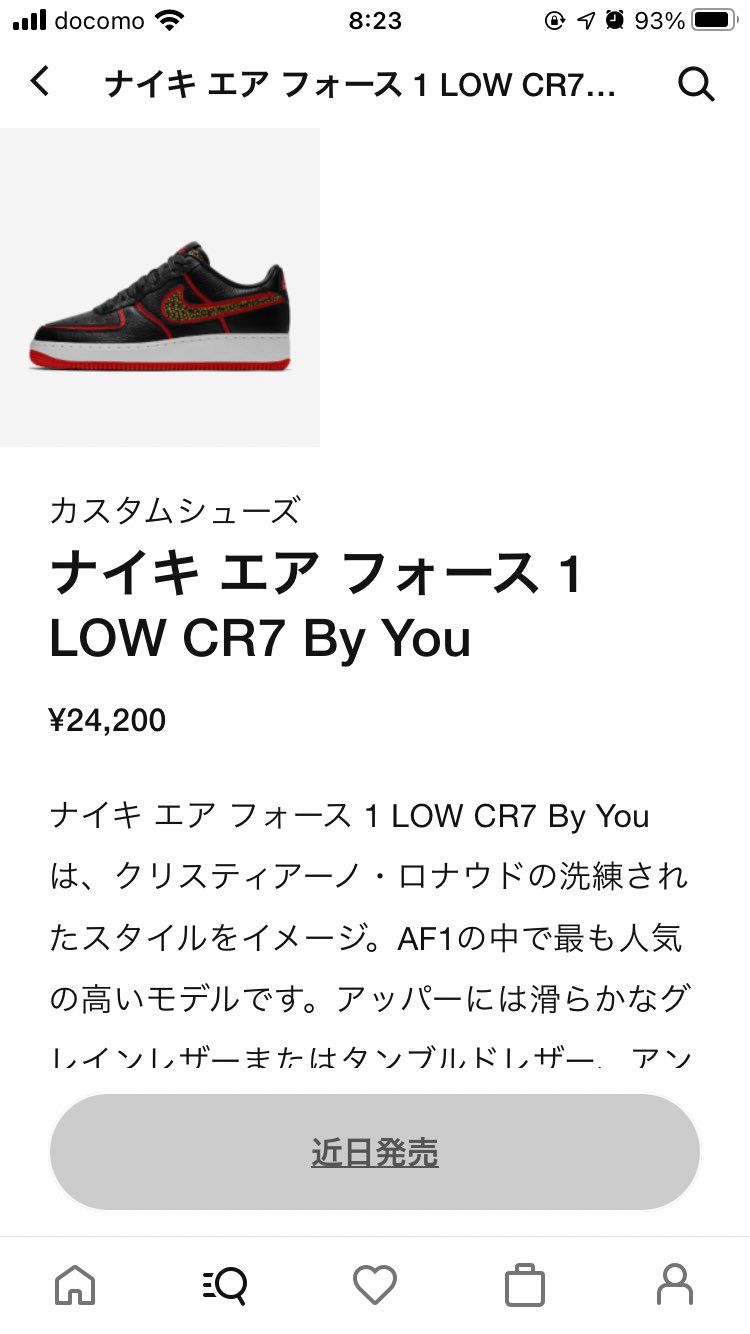This screenshot has height=1334, width=750.
Task: Tap the 近日発売 coming soon button
Action: (375, 1151)
